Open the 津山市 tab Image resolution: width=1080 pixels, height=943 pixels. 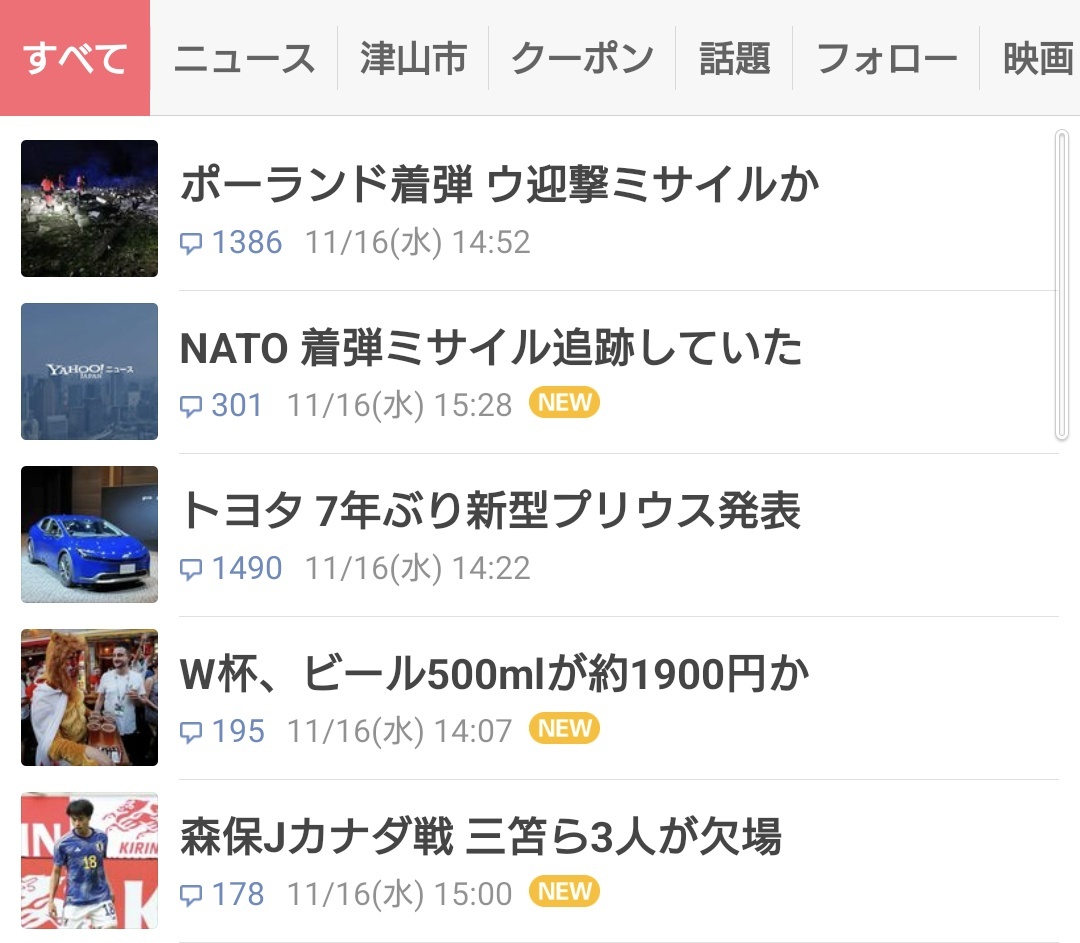[x=413, y=58]
